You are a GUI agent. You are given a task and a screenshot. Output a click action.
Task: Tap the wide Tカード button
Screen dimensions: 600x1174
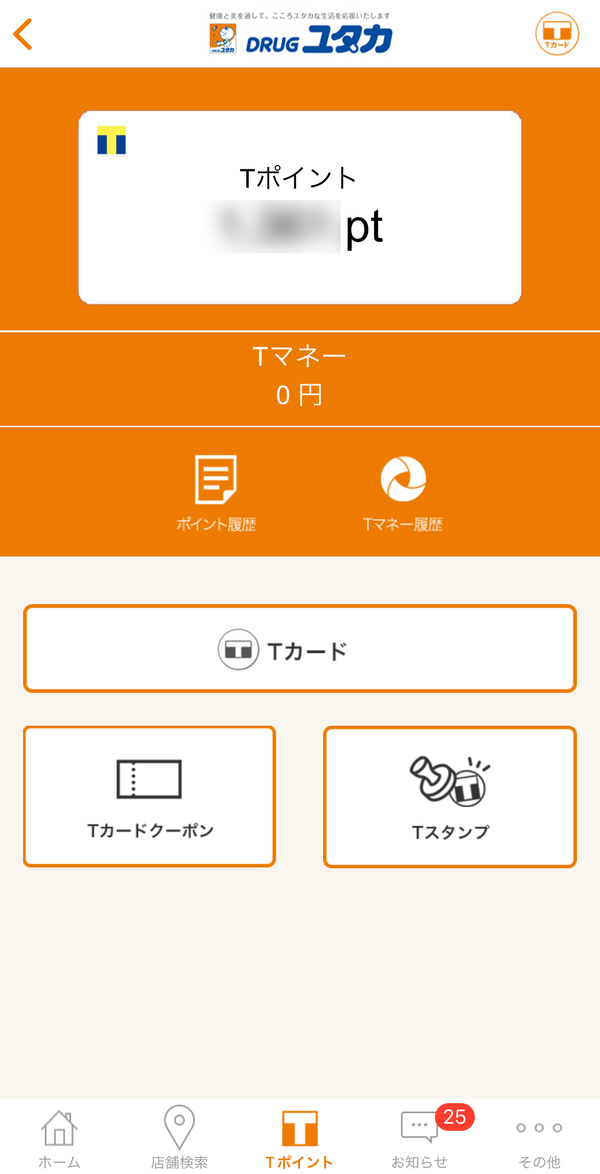pyautogui.click(x=300, y=648)
